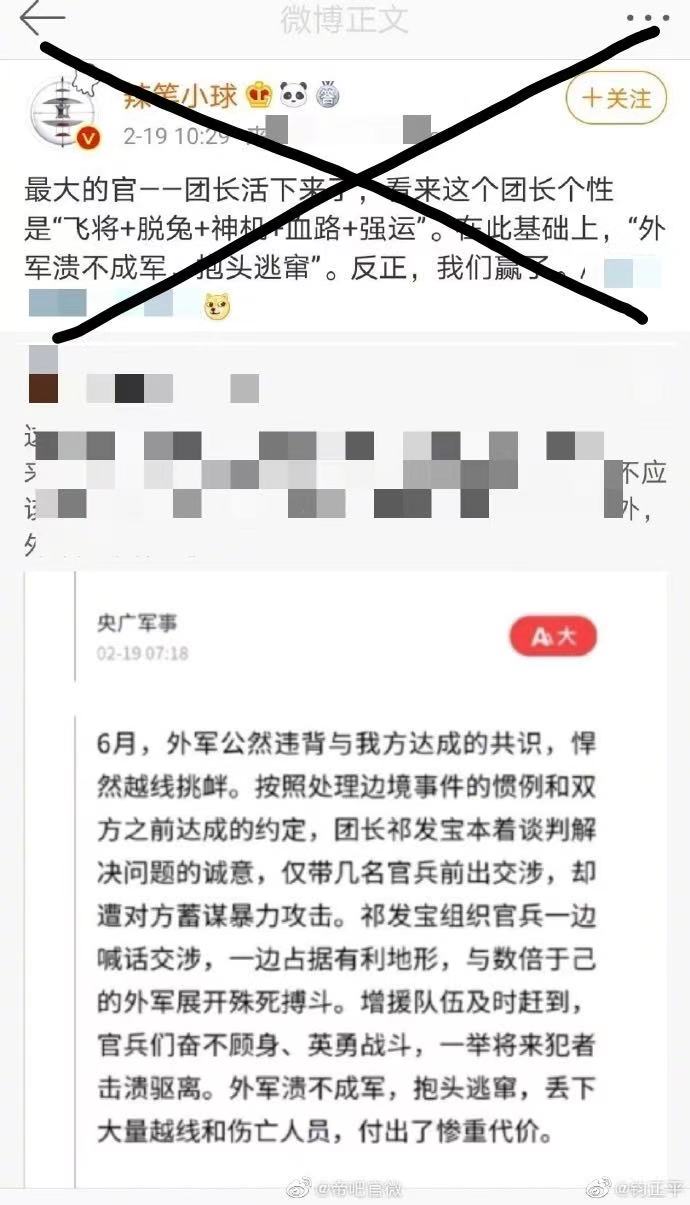The width and height of the screenshot is (690, 1205).
Task: Go back from the Weibo post
Action: 41,18
